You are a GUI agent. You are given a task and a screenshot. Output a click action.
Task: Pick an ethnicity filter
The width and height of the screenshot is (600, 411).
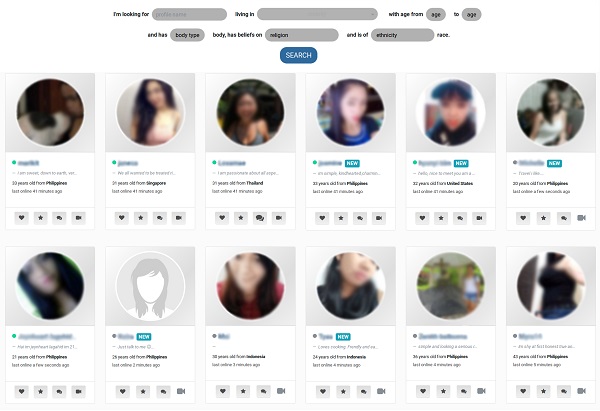(403, 35)
